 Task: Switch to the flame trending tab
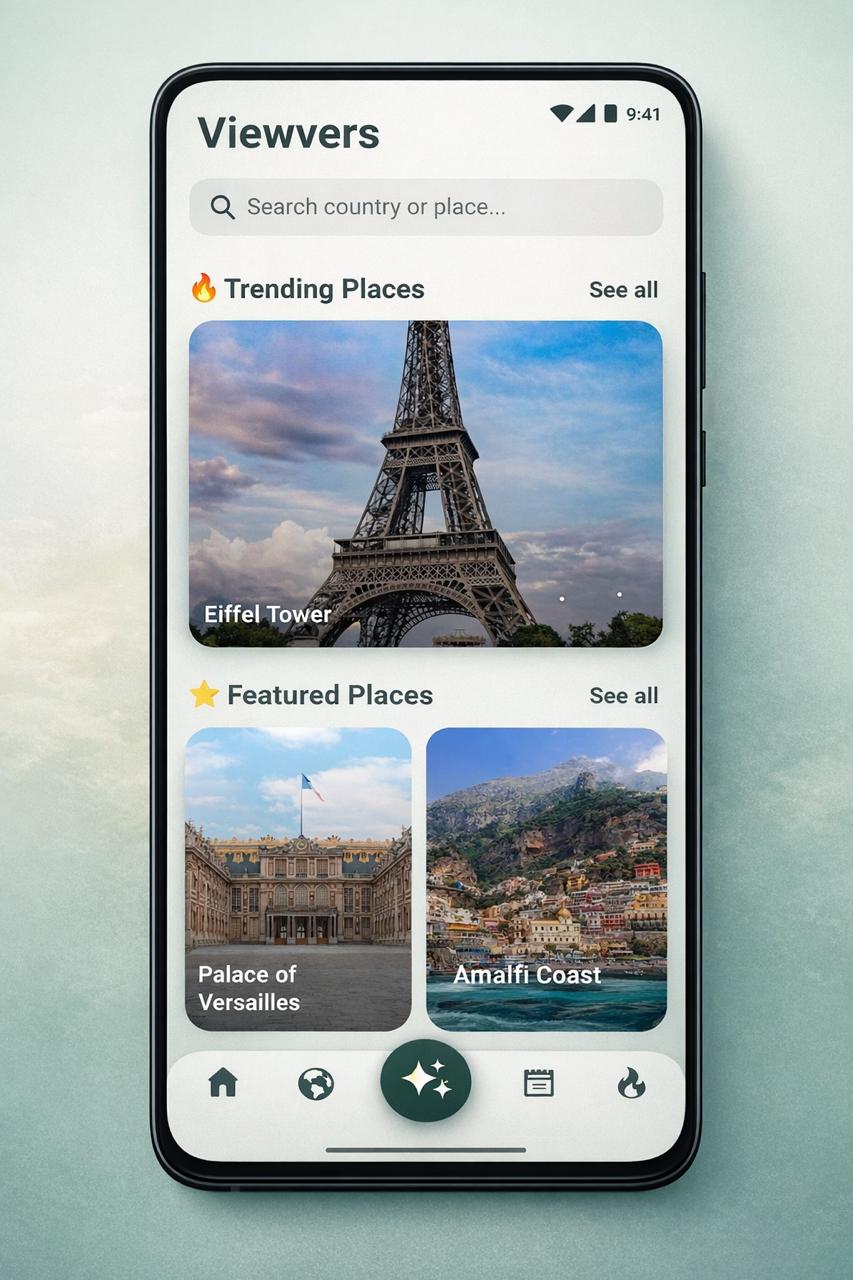(x=631, y=1083)
